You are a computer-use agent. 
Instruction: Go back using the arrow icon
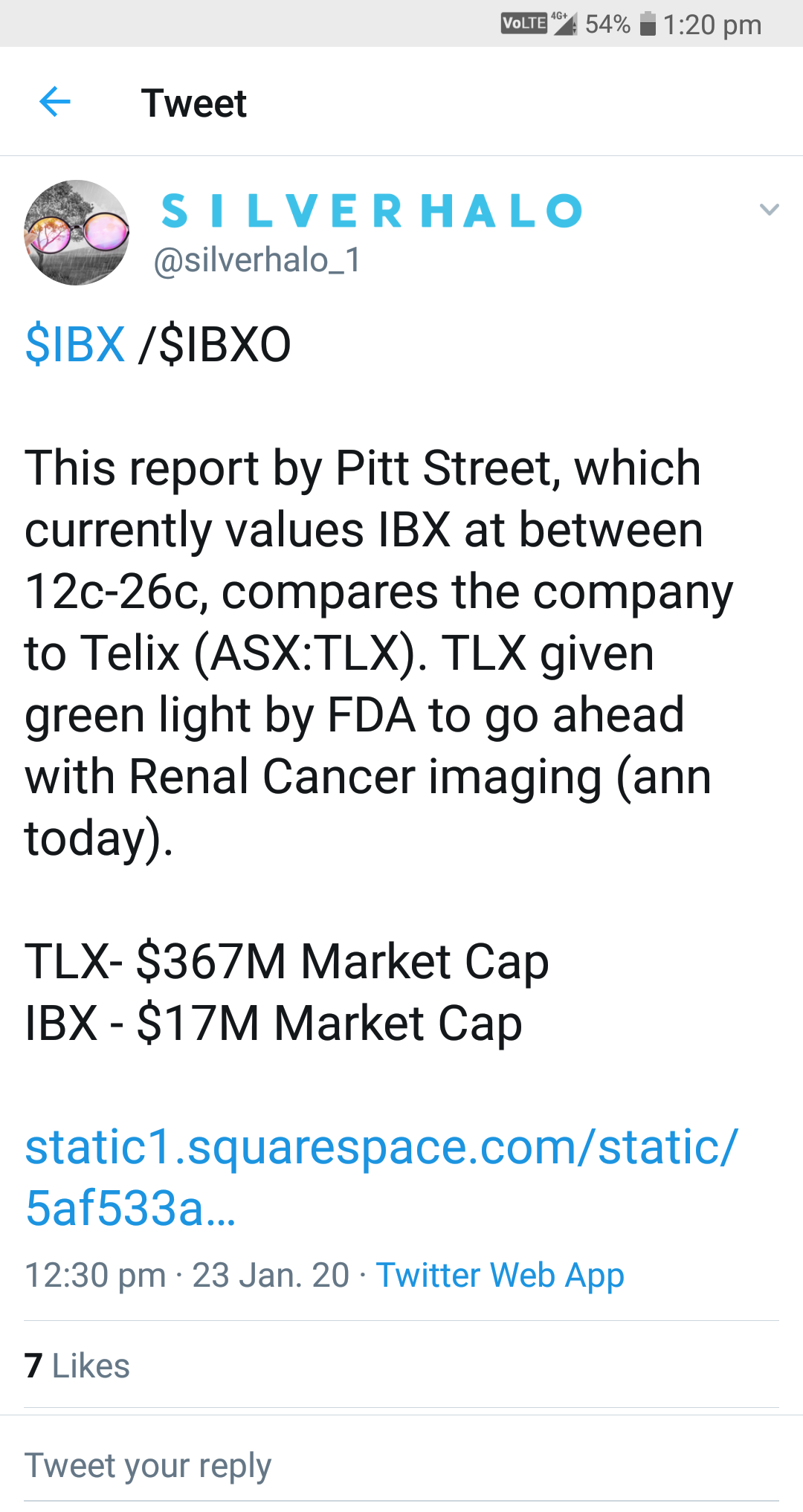coord(54,102)
